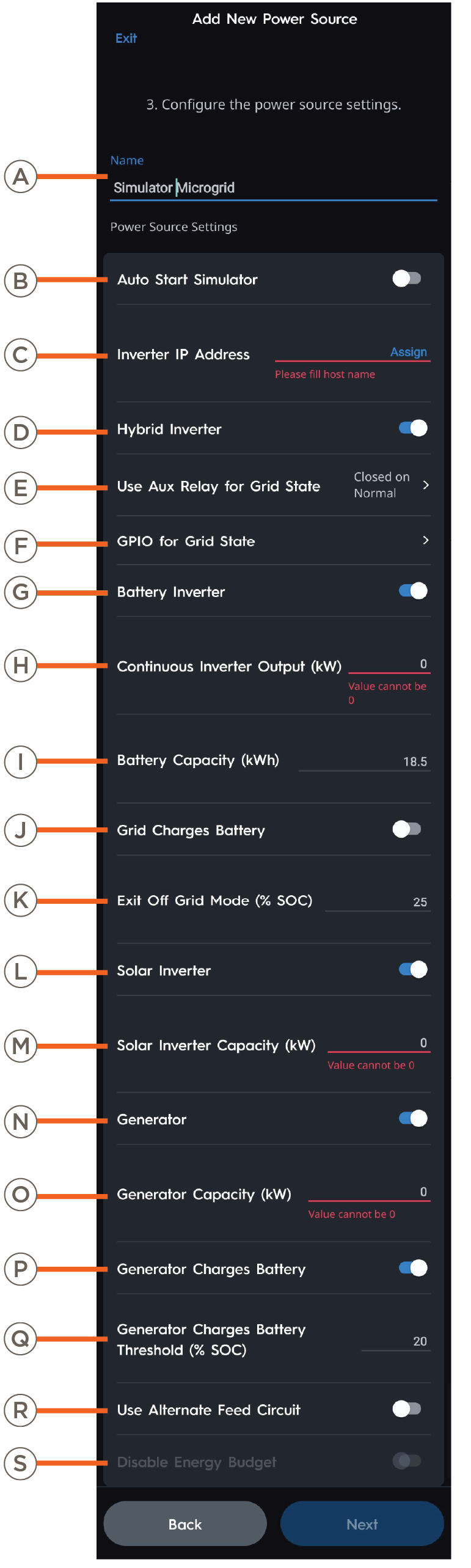The width and height of the screenshot is (471, 1568).
Task: Exit the Add New Power Source setup
Action: coord(126,38)
